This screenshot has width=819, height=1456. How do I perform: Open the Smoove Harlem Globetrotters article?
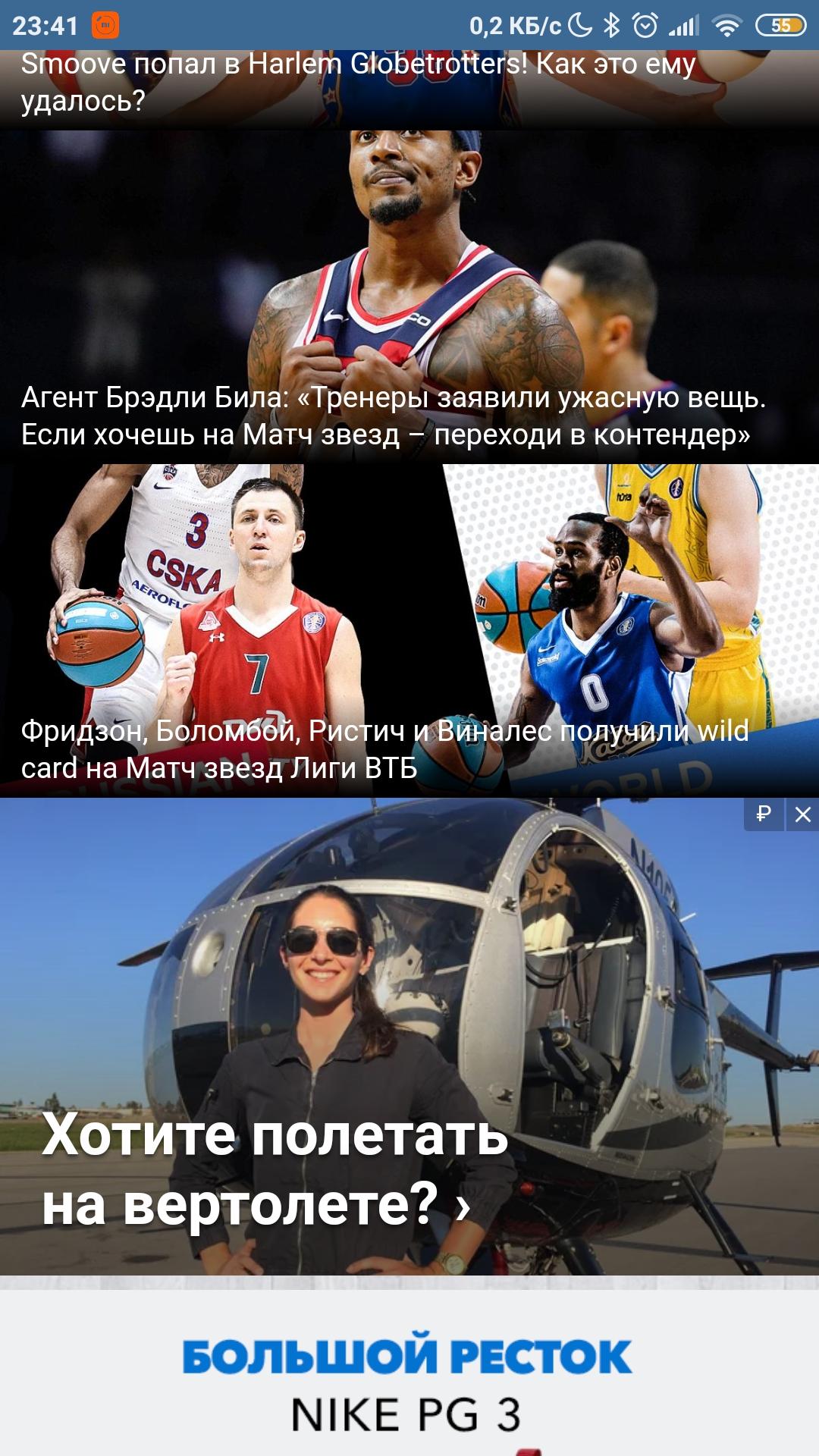(409, 89)
